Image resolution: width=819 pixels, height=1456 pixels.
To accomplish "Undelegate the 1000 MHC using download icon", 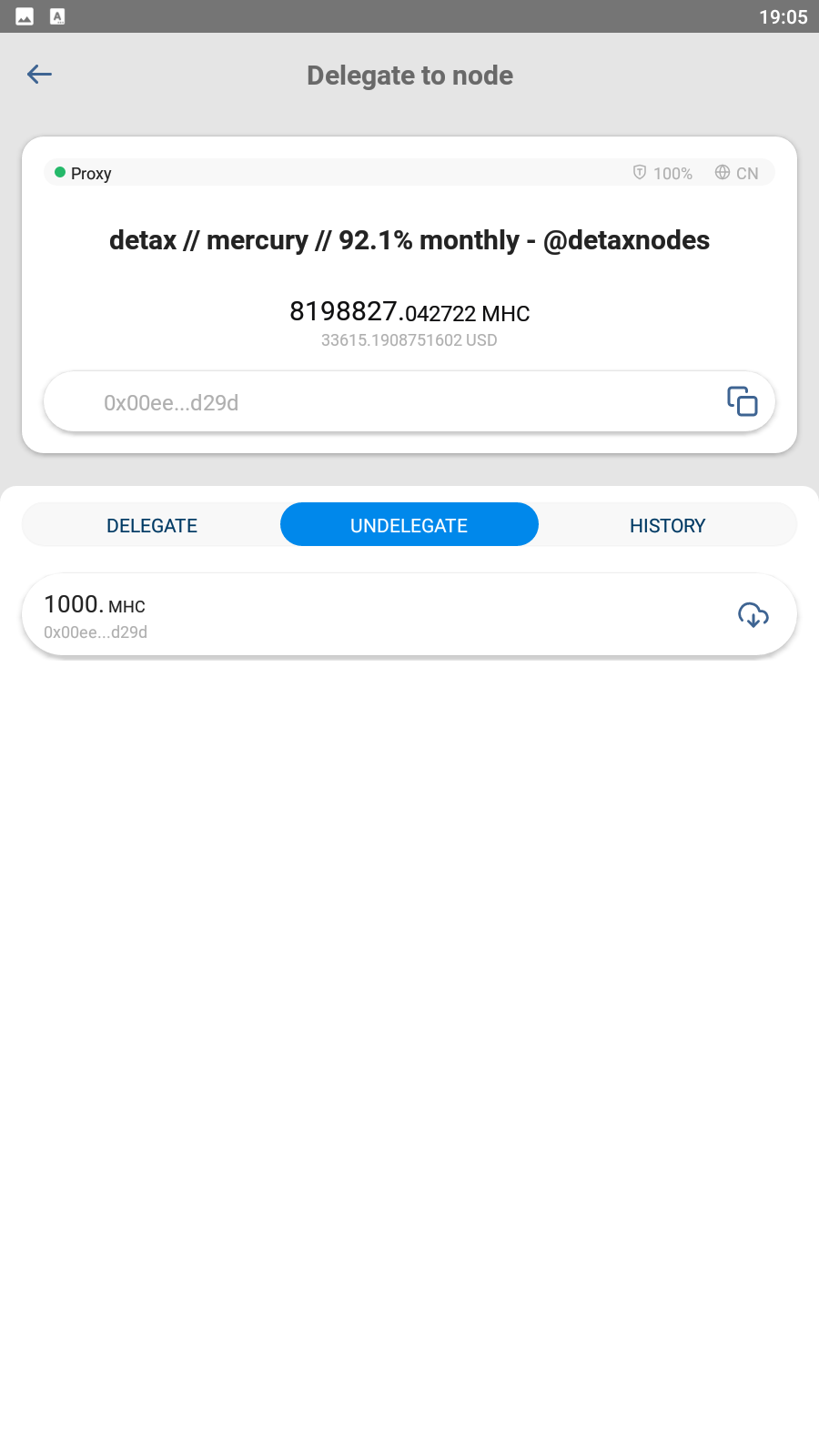I will (753, 615).
